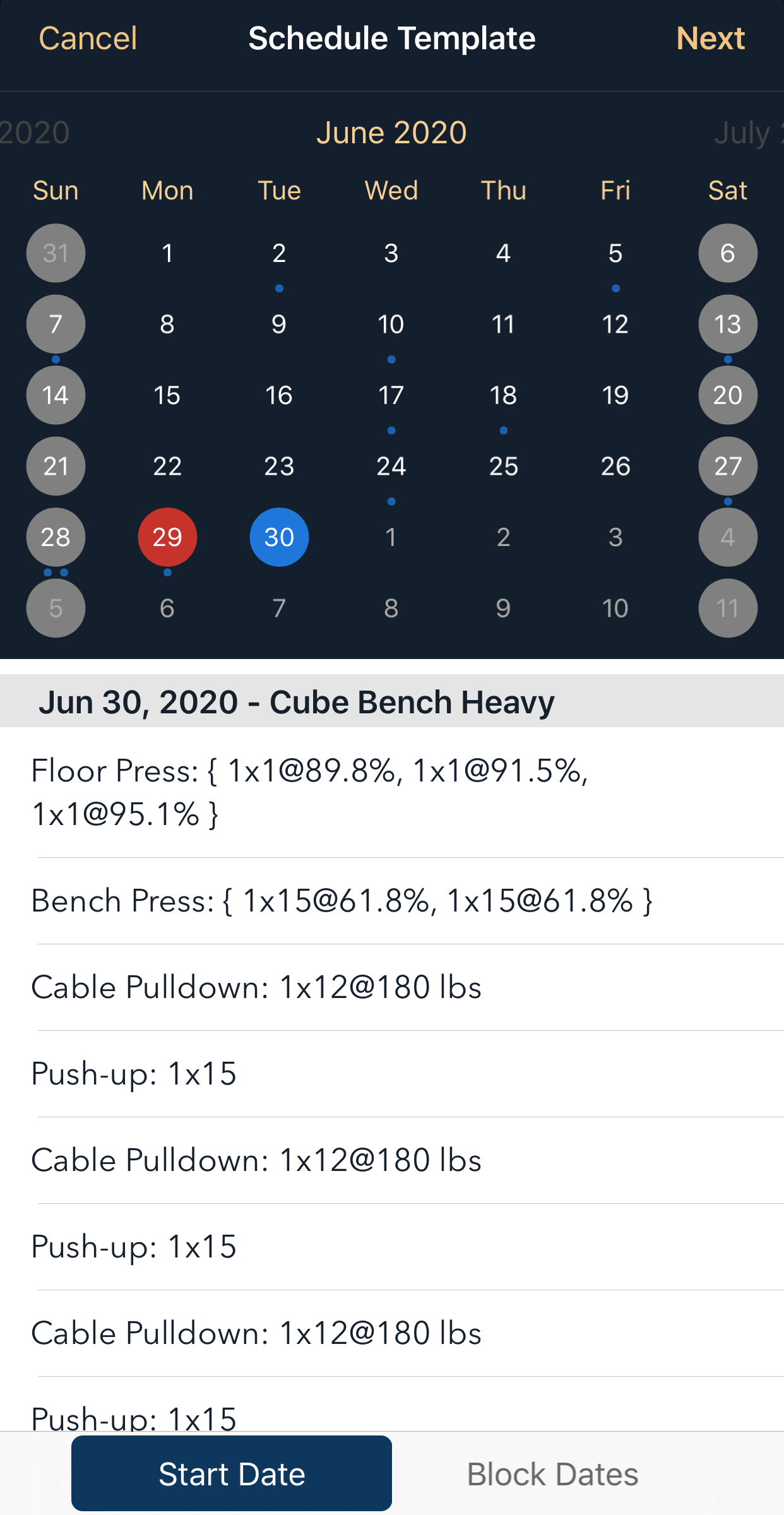Select the Bench Press exercise row
The height and width of the screenshot is (1515, 784).
(x=344, y=901)
